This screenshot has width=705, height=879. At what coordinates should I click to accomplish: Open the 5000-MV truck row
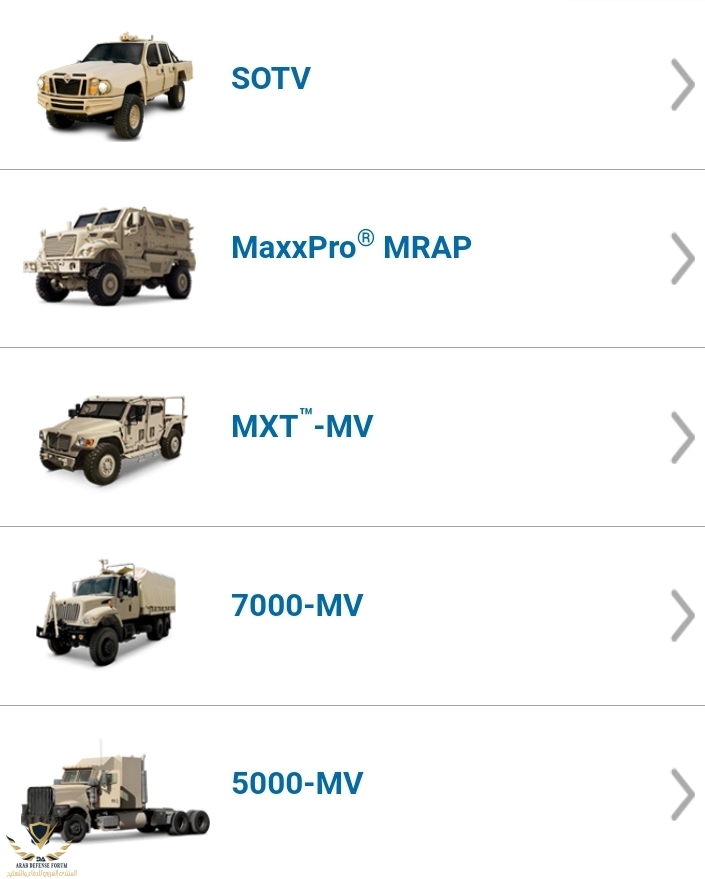(x=297, y=783)
